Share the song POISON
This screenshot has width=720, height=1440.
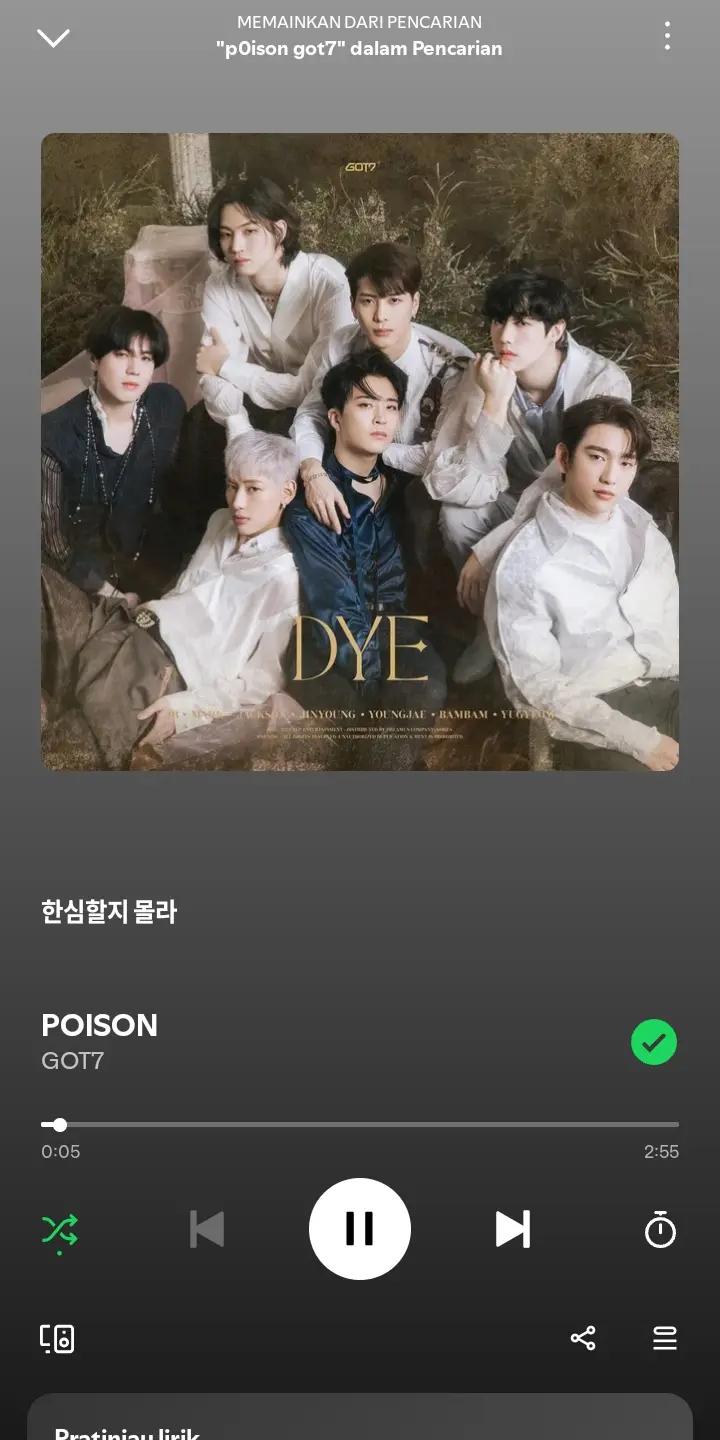point(583,1338)
